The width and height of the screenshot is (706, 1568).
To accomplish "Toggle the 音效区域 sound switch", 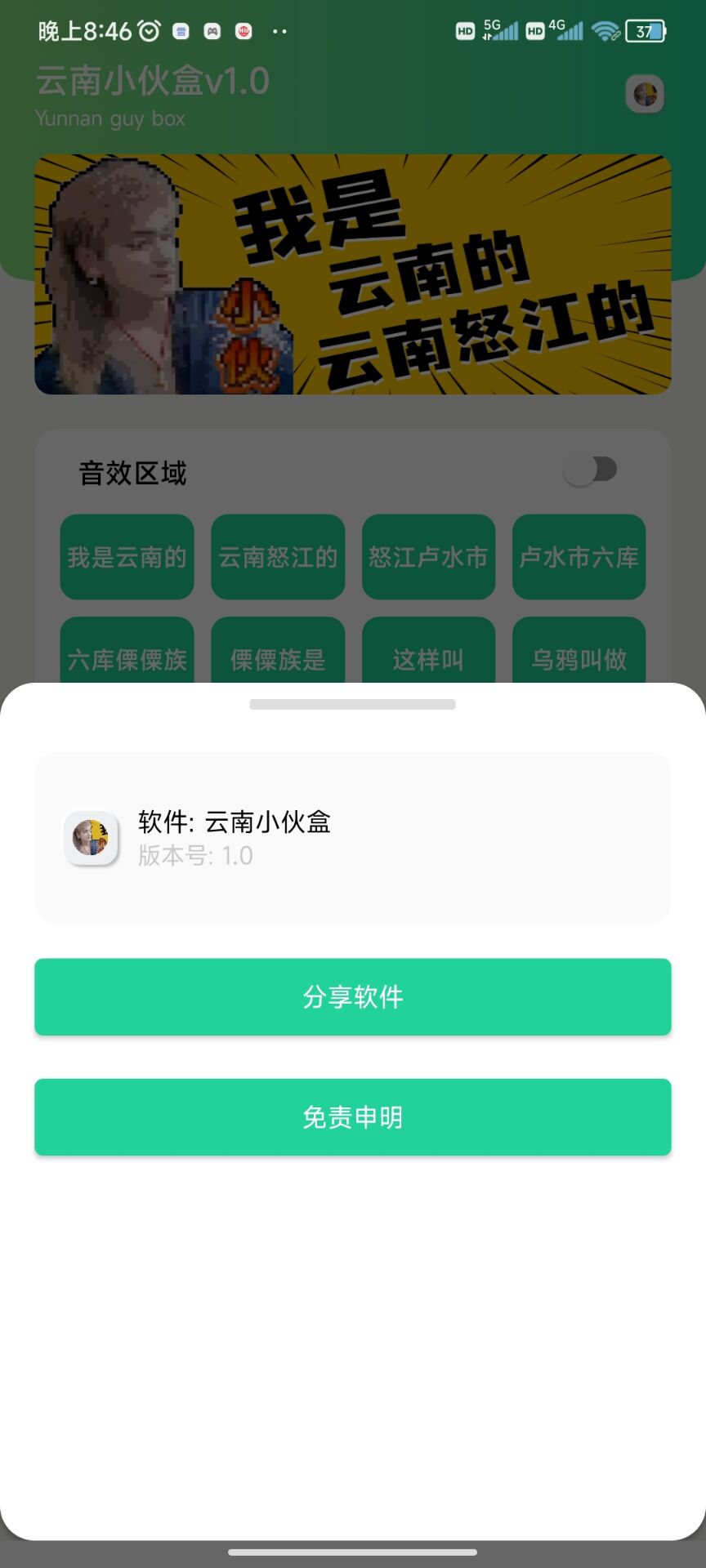I will 592,467.
